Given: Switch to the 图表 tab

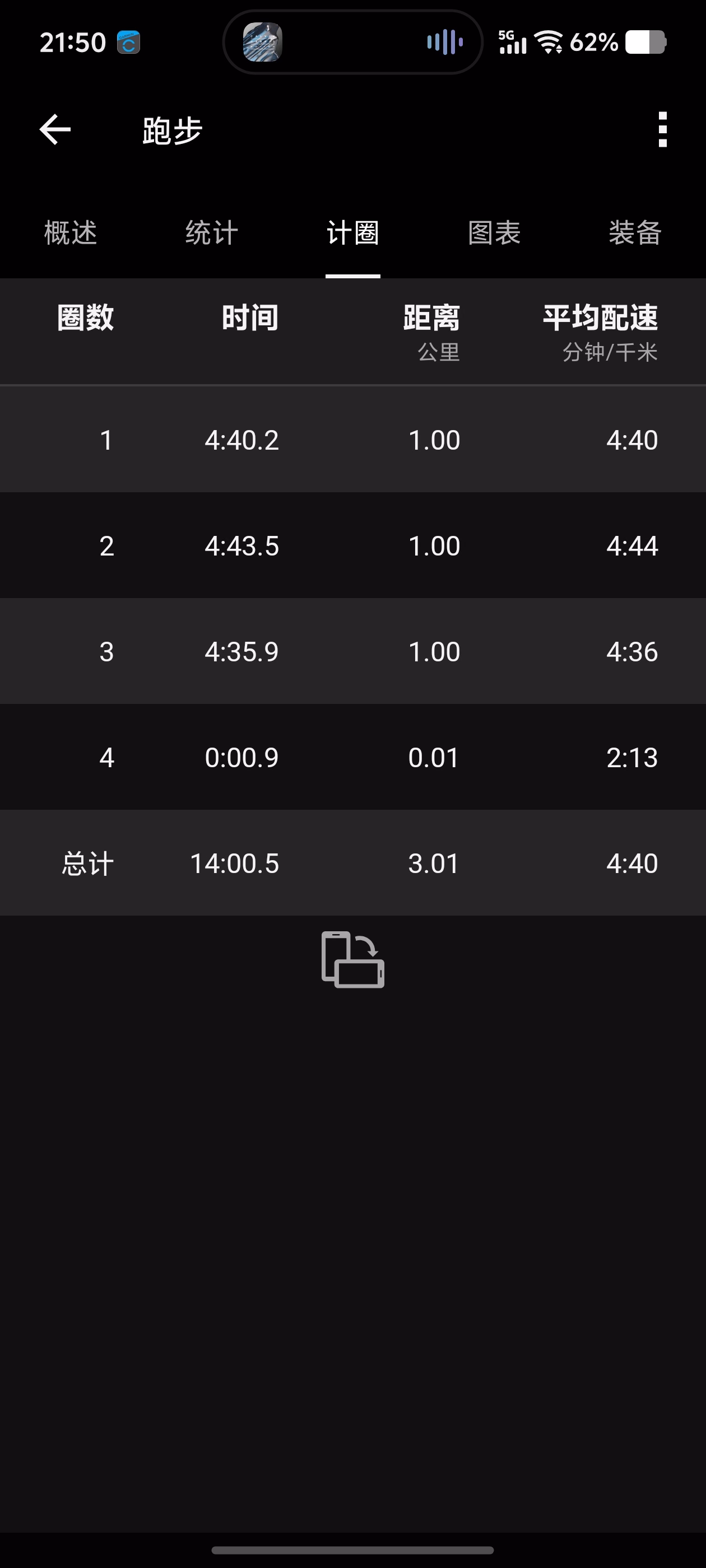Looking at the screenshot, I should click(494, 233).
